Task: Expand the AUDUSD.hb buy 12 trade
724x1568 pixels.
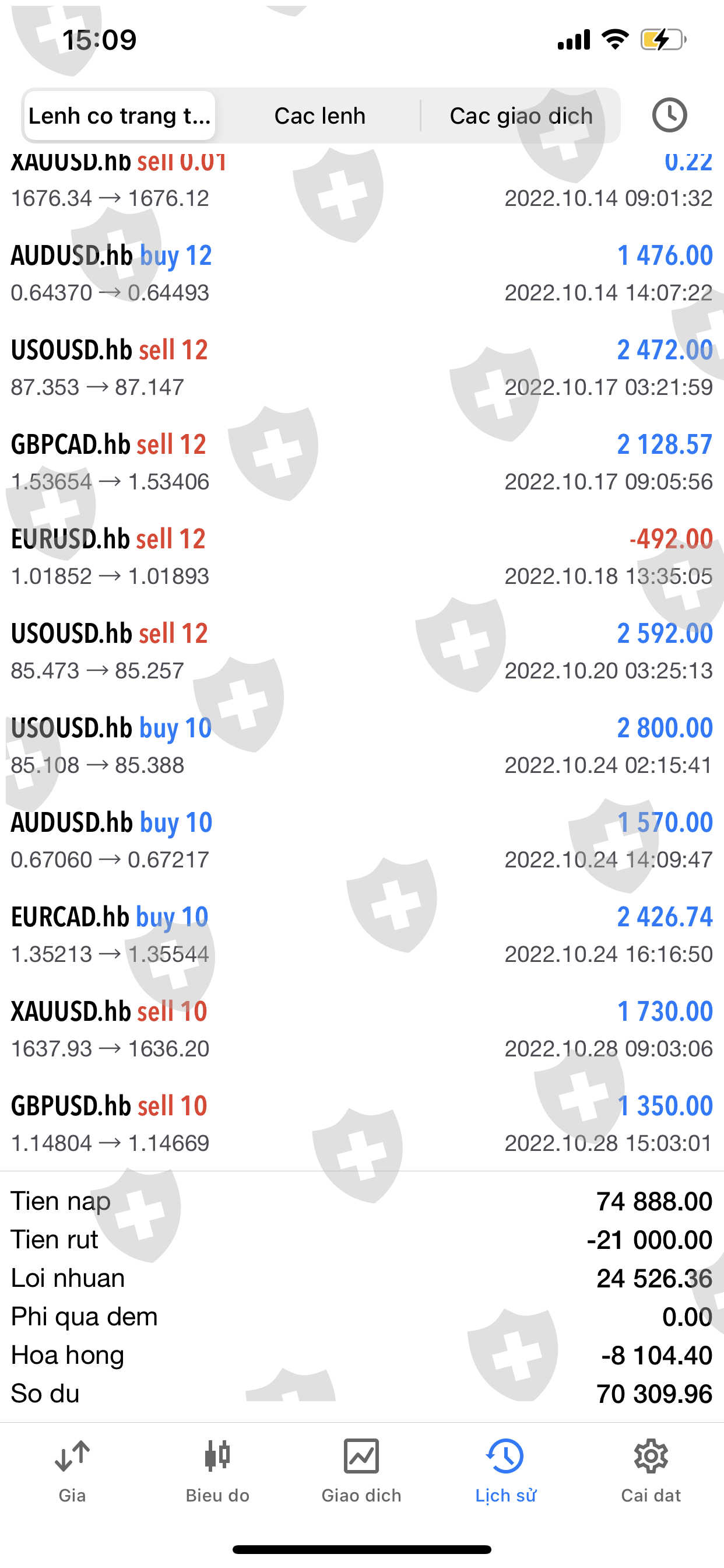Action: point(361,274)
